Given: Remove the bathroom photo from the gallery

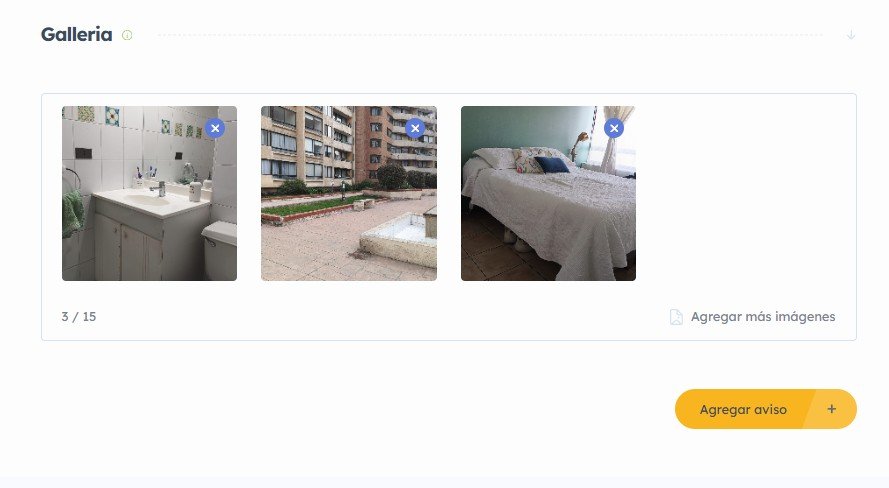Looking at the screenshot, I should point(215,128).
